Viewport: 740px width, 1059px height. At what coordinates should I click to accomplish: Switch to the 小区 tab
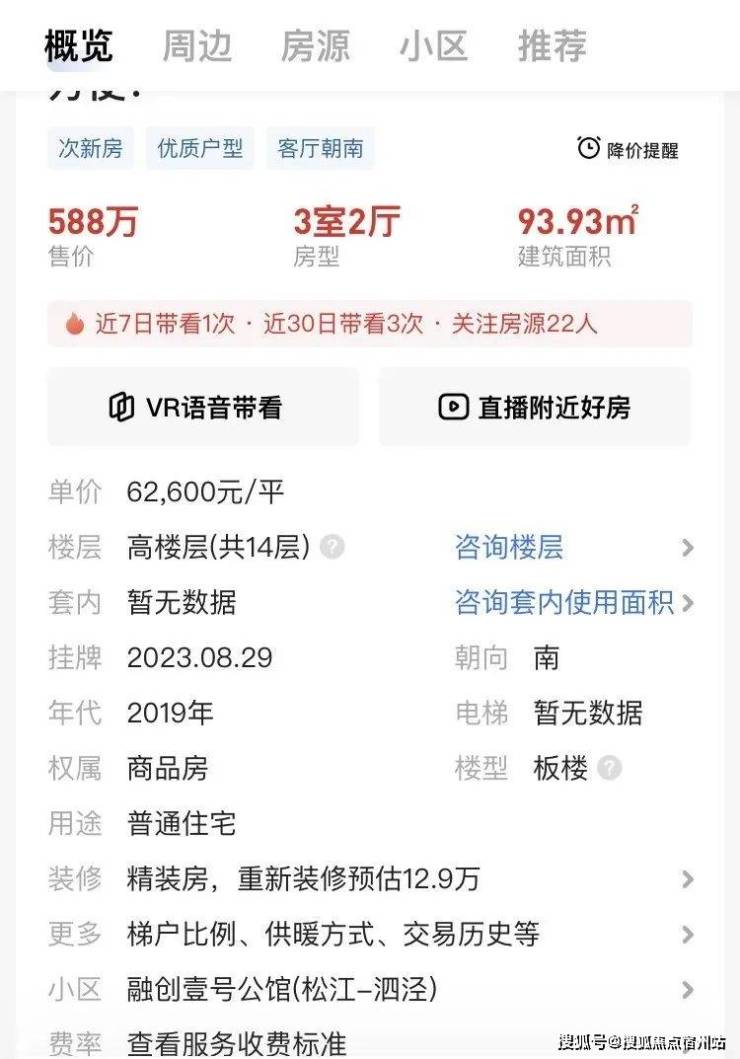(433, 46)
